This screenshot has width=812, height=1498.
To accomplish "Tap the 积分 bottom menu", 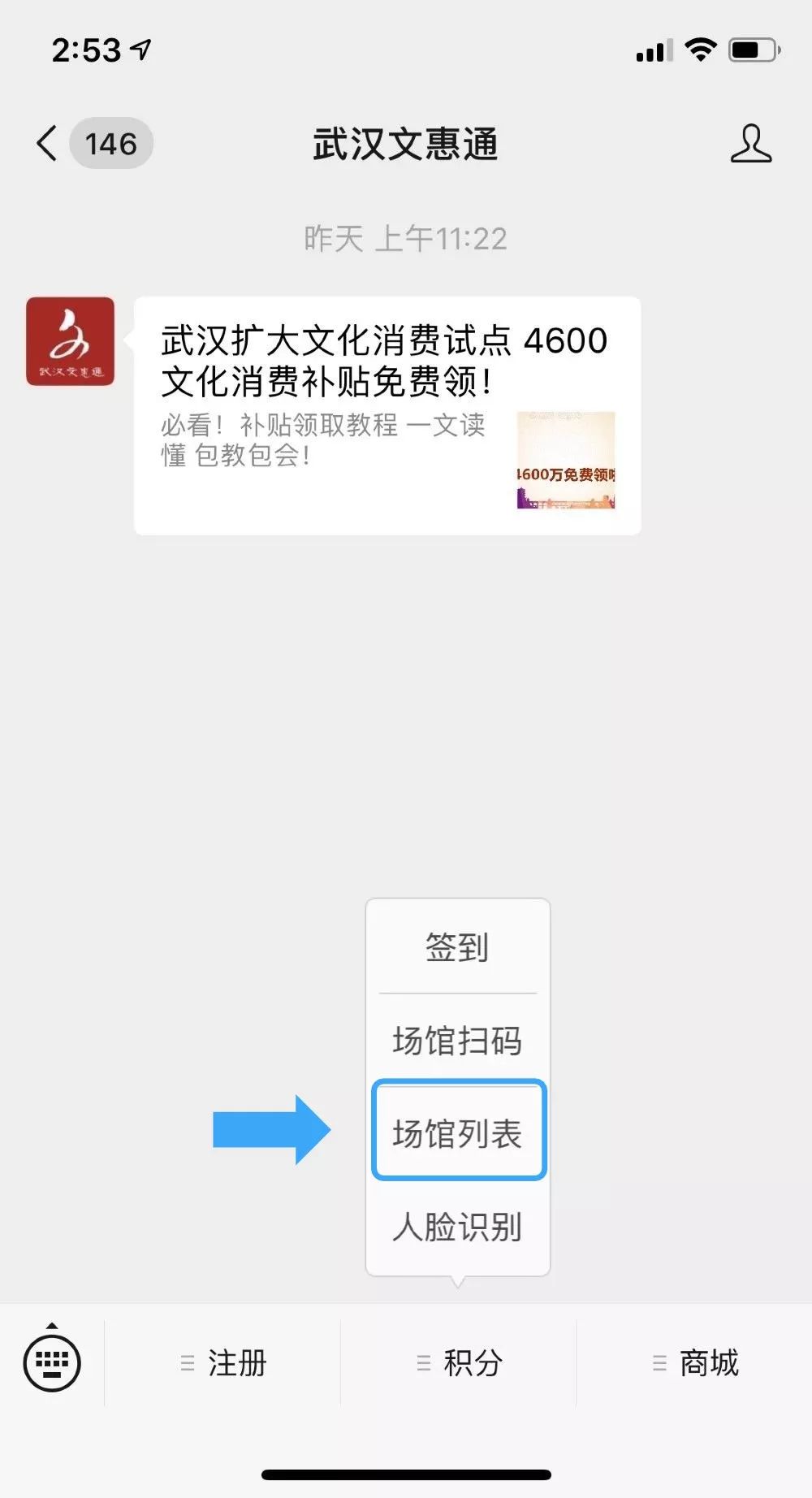I will [x=459, y=1362].
